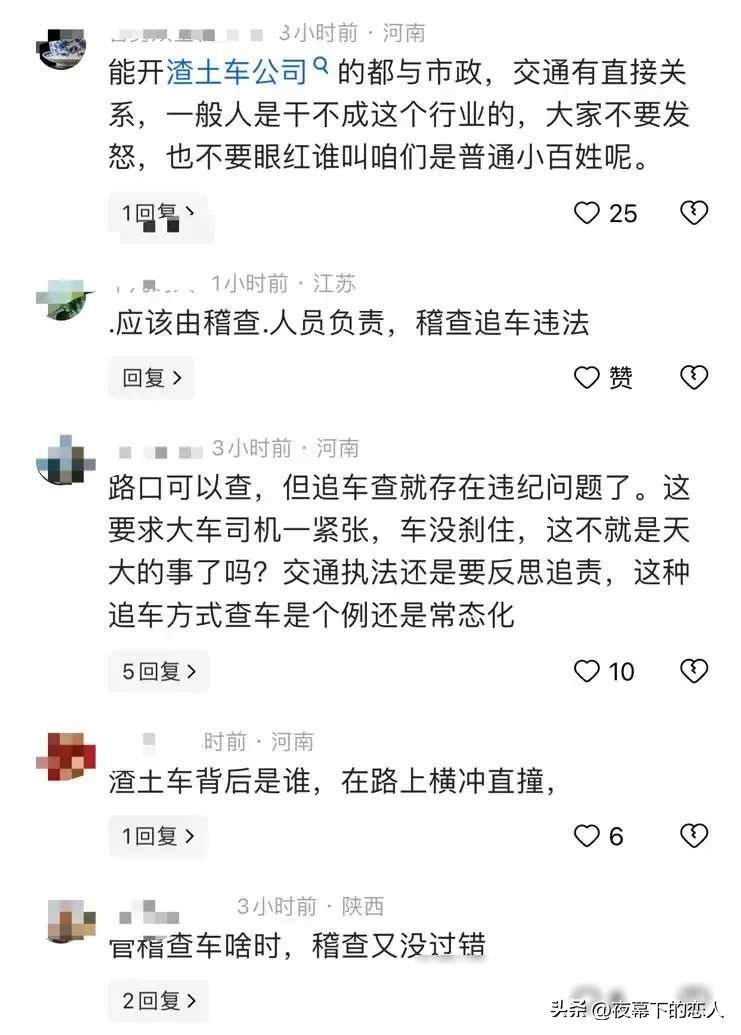Dislike the 稽查追车违法 comment

694,377
